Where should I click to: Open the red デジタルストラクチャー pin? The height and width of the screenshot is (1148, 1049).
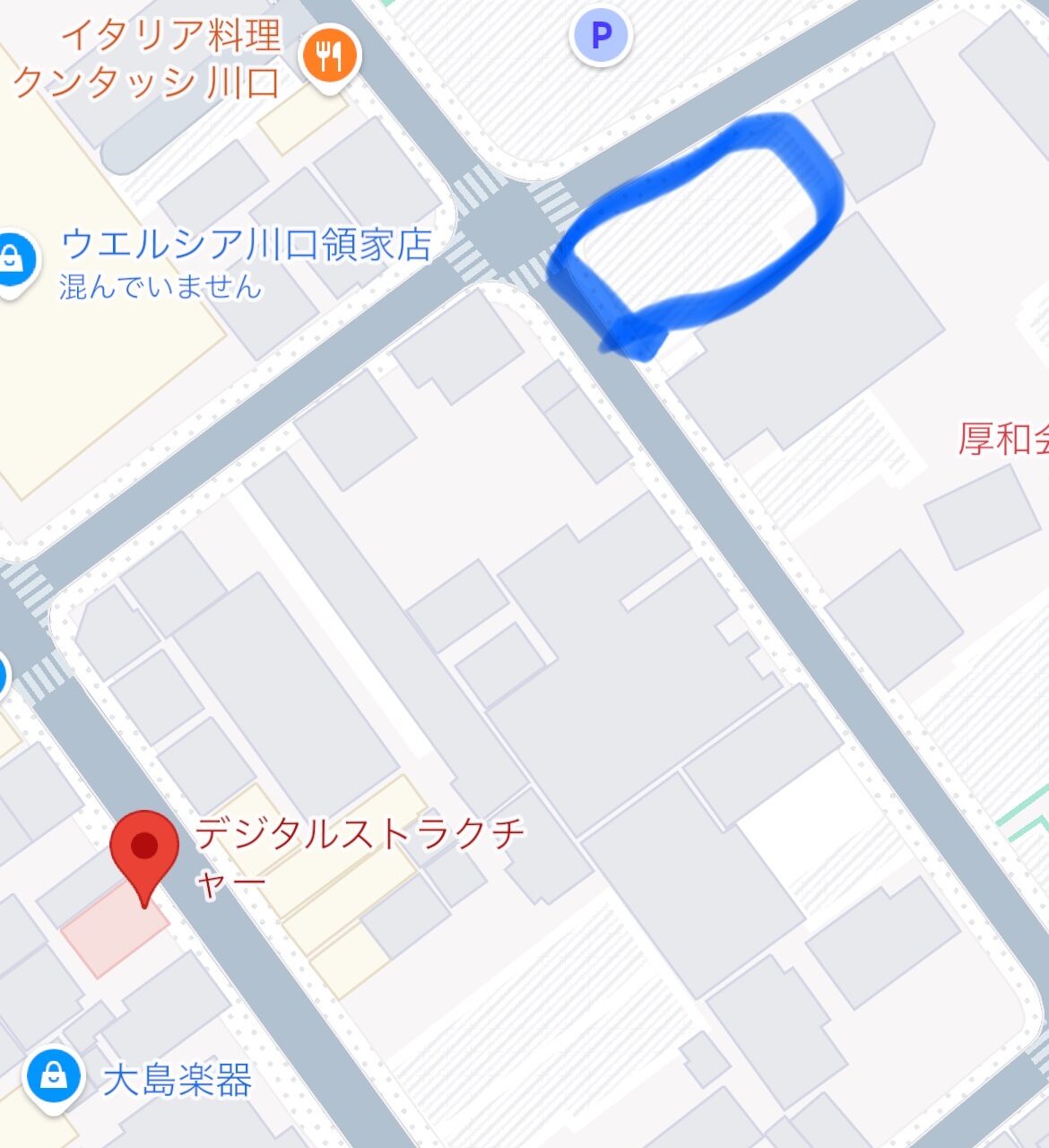(x=143, y=849)
